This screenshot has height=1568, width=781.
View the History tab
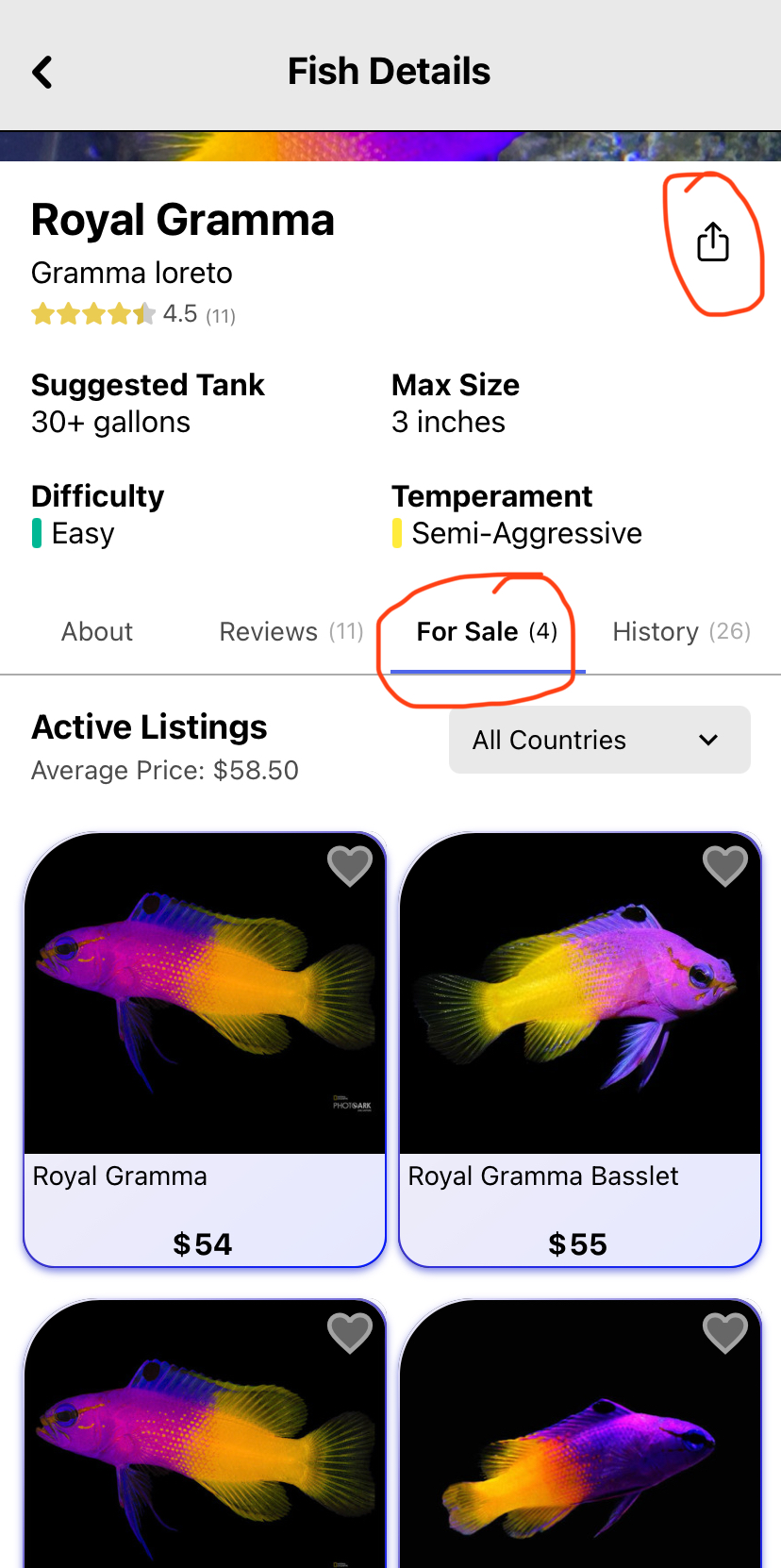(681, 631)
